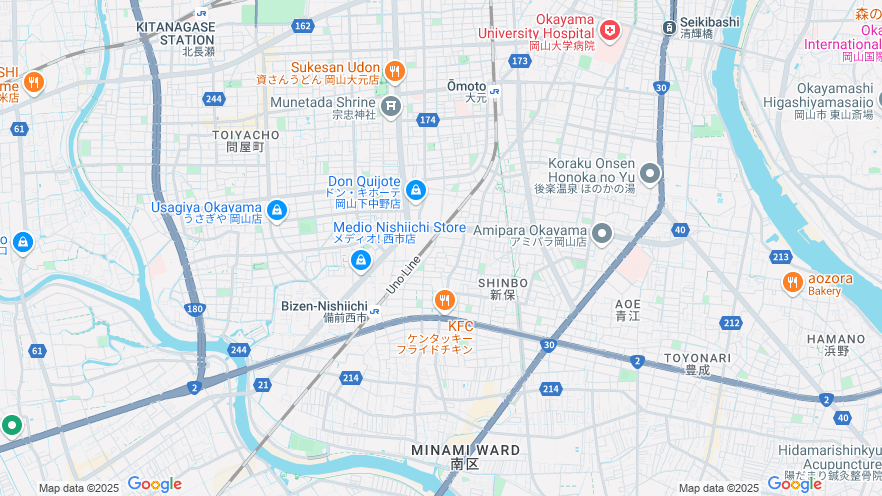Image resolution: width=882 pixels, height=496 pixels.
Task: Open the Don Quijote shopping pin
Action: [x=416, y=189]
